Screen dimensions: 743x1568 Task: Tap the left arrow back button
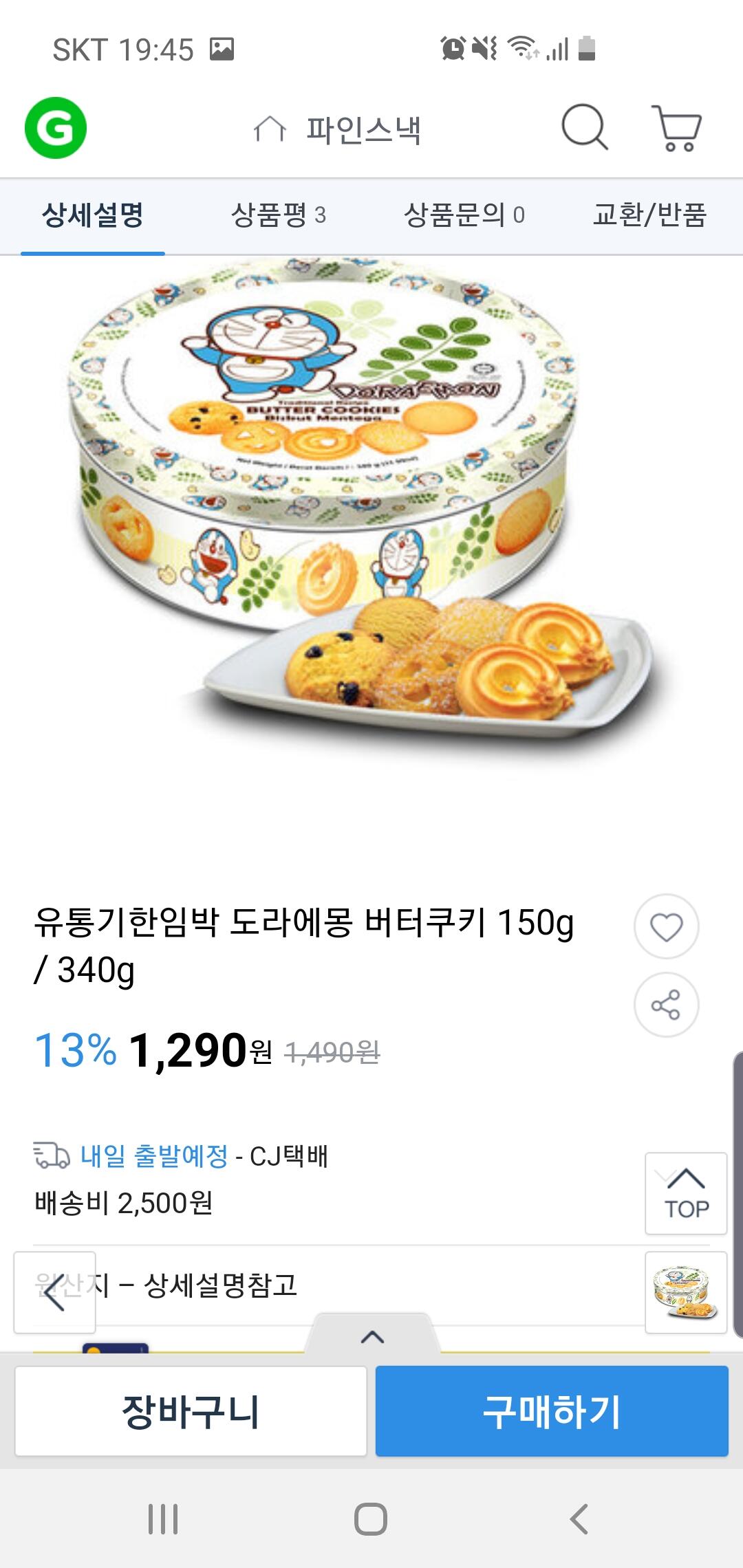55,1292
